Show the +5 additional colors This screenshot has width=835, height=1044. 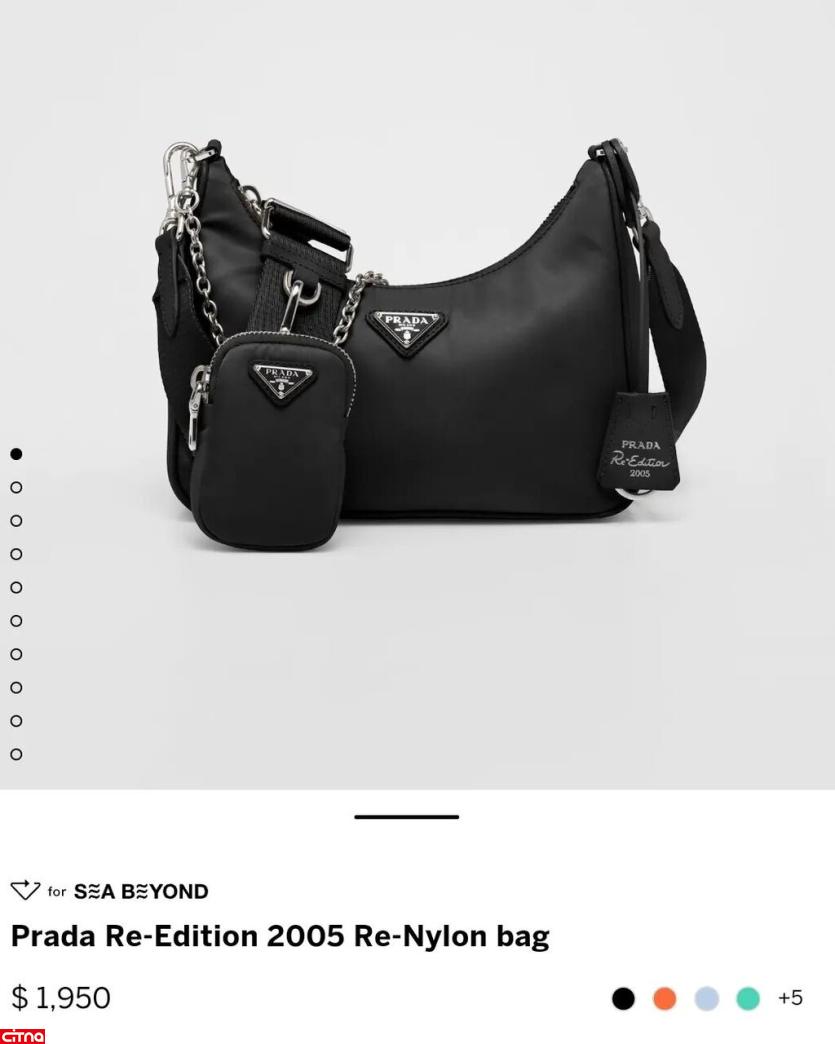(790, 998)
